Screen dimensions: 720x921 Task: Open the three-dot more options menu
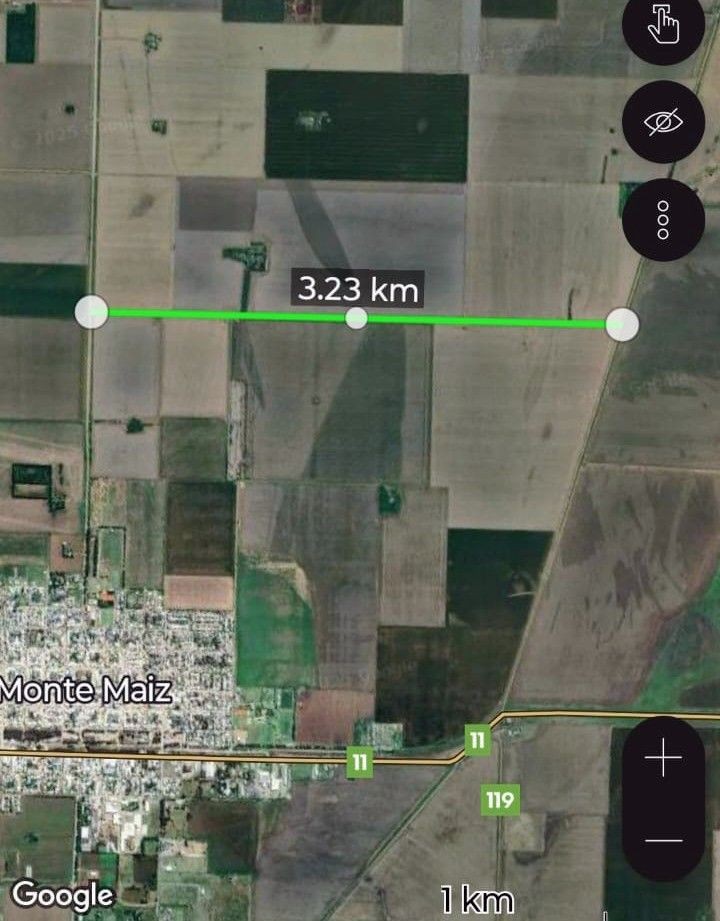[663, 218]
